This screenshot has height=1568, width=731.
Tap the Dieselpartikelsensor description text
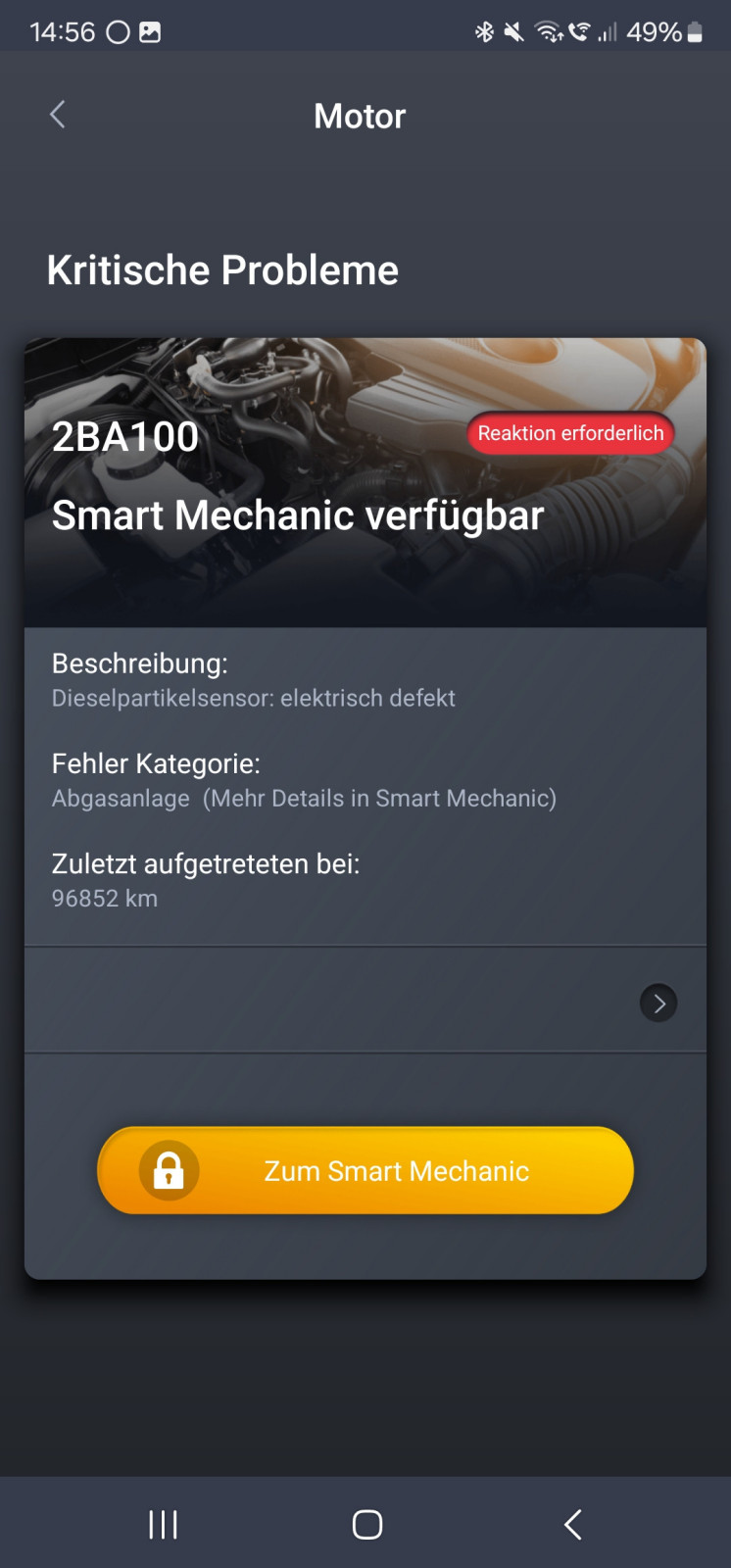coord(254,698)
